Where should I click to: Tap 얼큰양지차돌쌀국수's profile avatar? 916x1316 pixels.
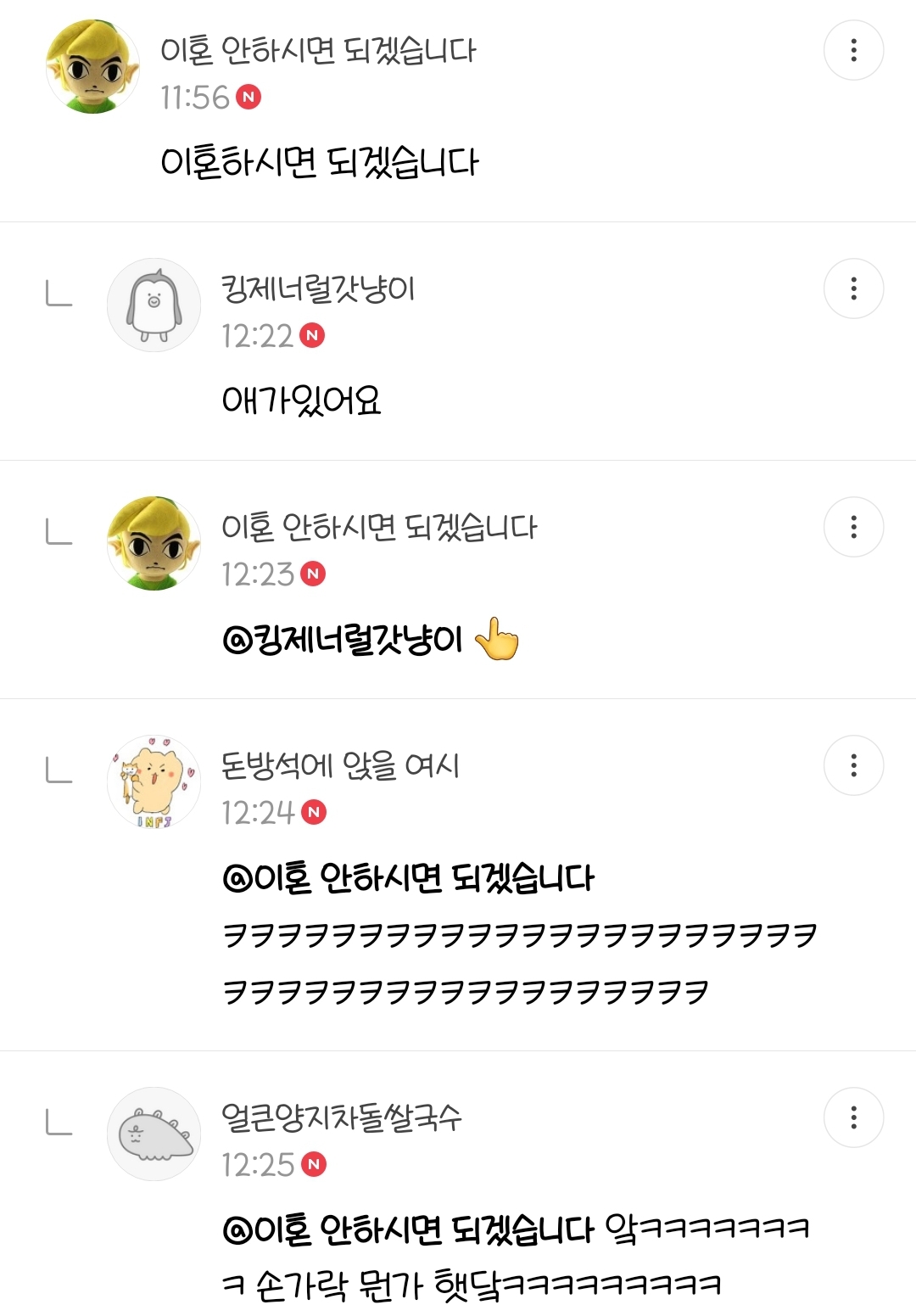coord(154,1134)
